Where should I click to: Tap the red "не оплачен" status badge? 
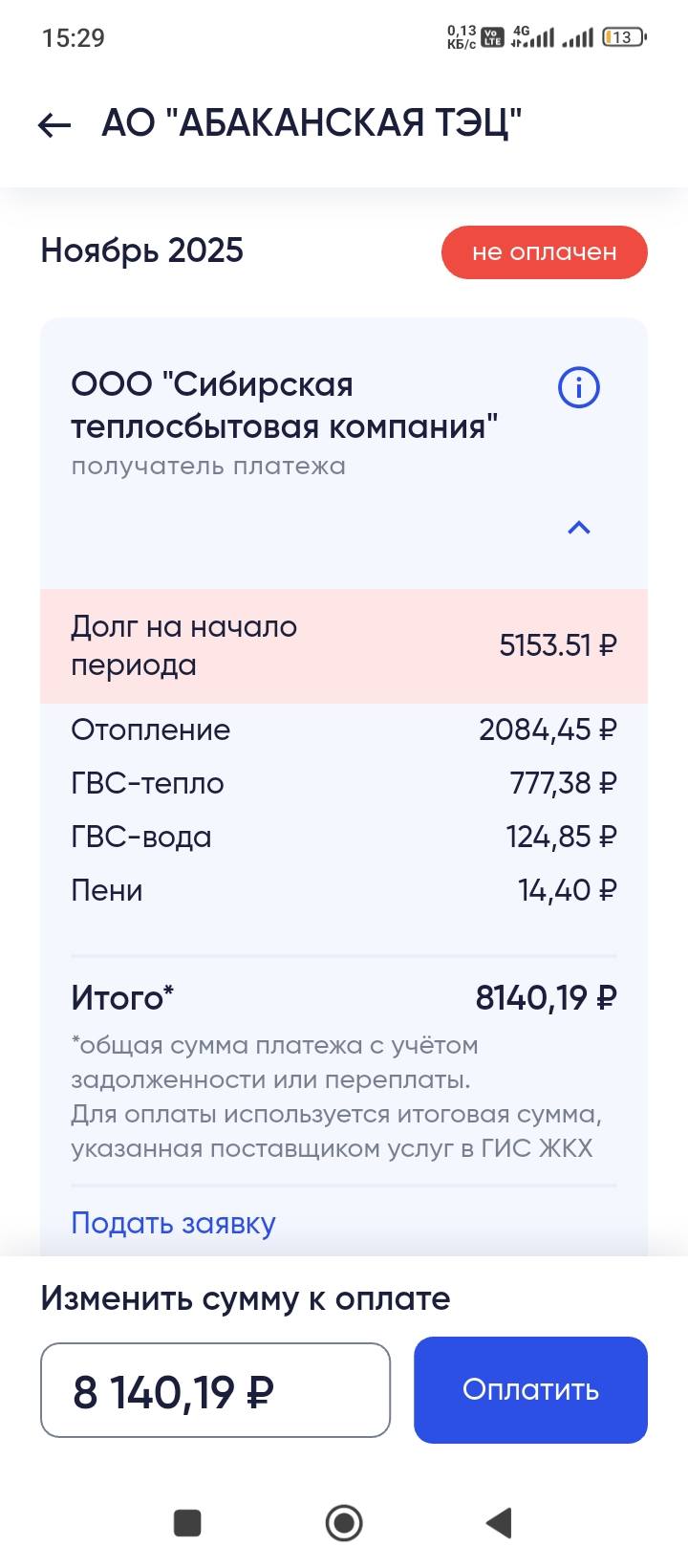coord(544,251)
